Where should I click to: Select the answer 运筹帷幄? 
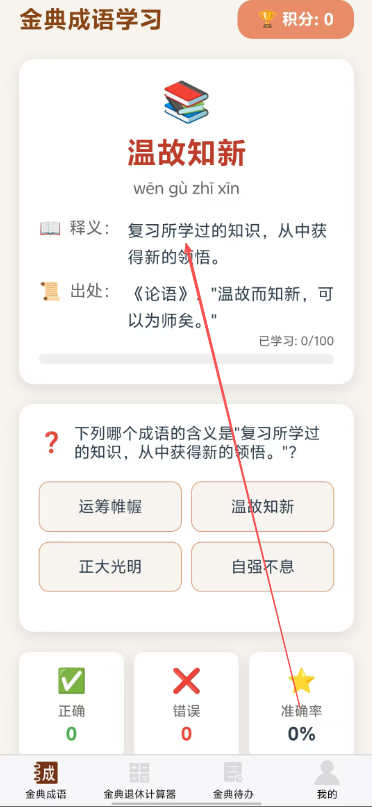pos(110,506)
